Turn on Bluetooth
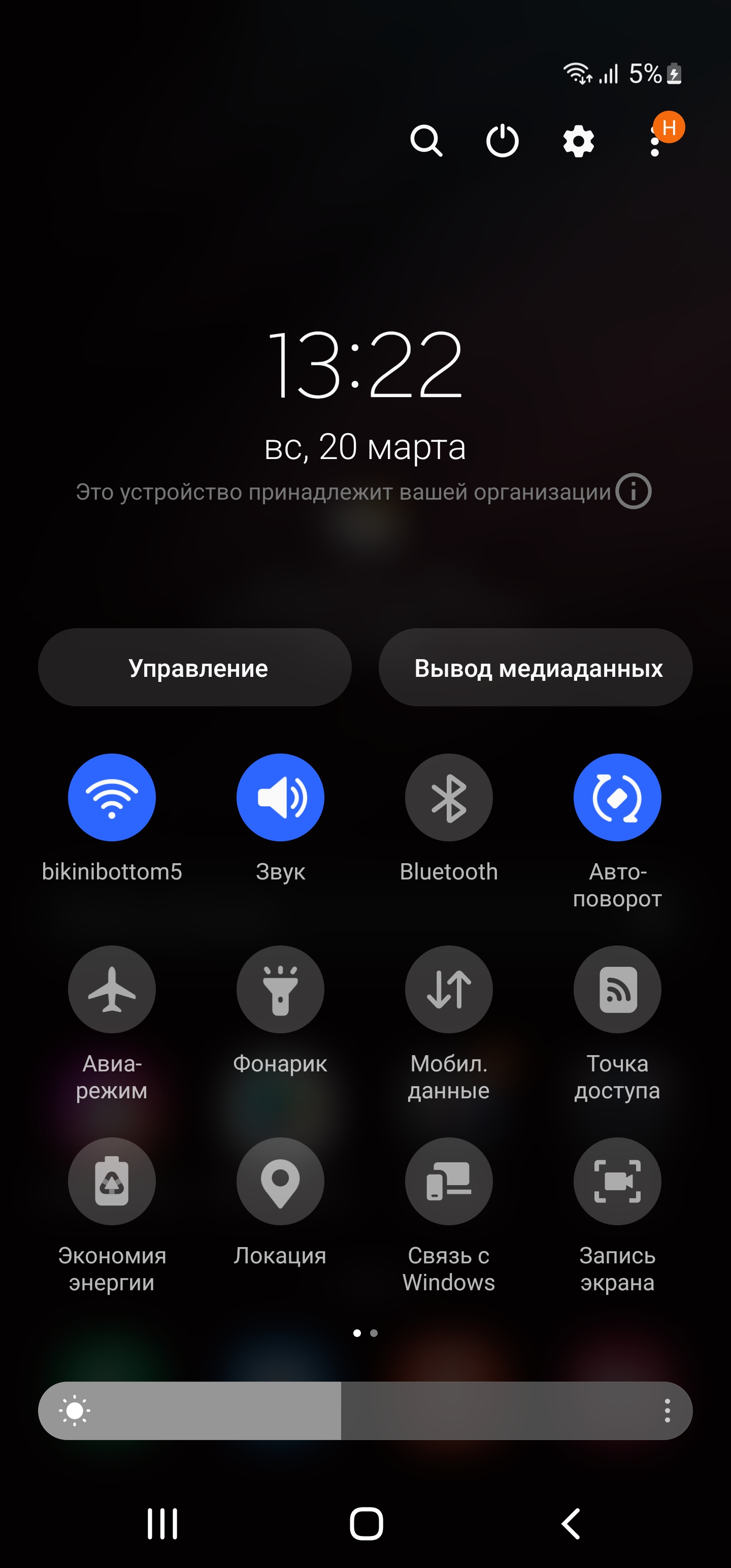Image resolution: width=731 pixels, height=1568 pixels. pos(449,797)
